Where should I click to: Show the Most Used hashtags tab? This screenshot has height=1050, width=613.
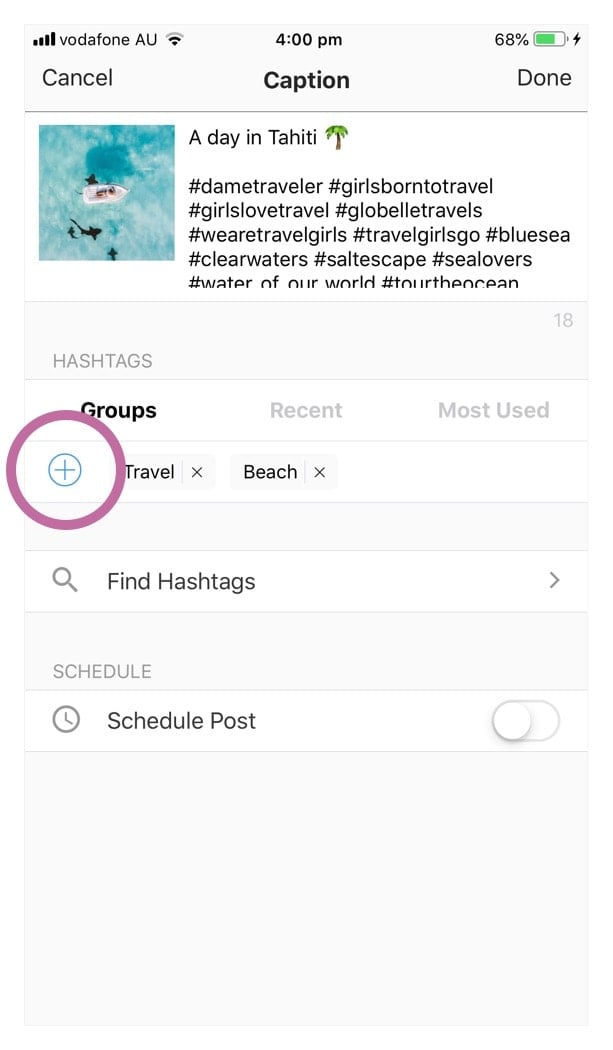point(494,410)
